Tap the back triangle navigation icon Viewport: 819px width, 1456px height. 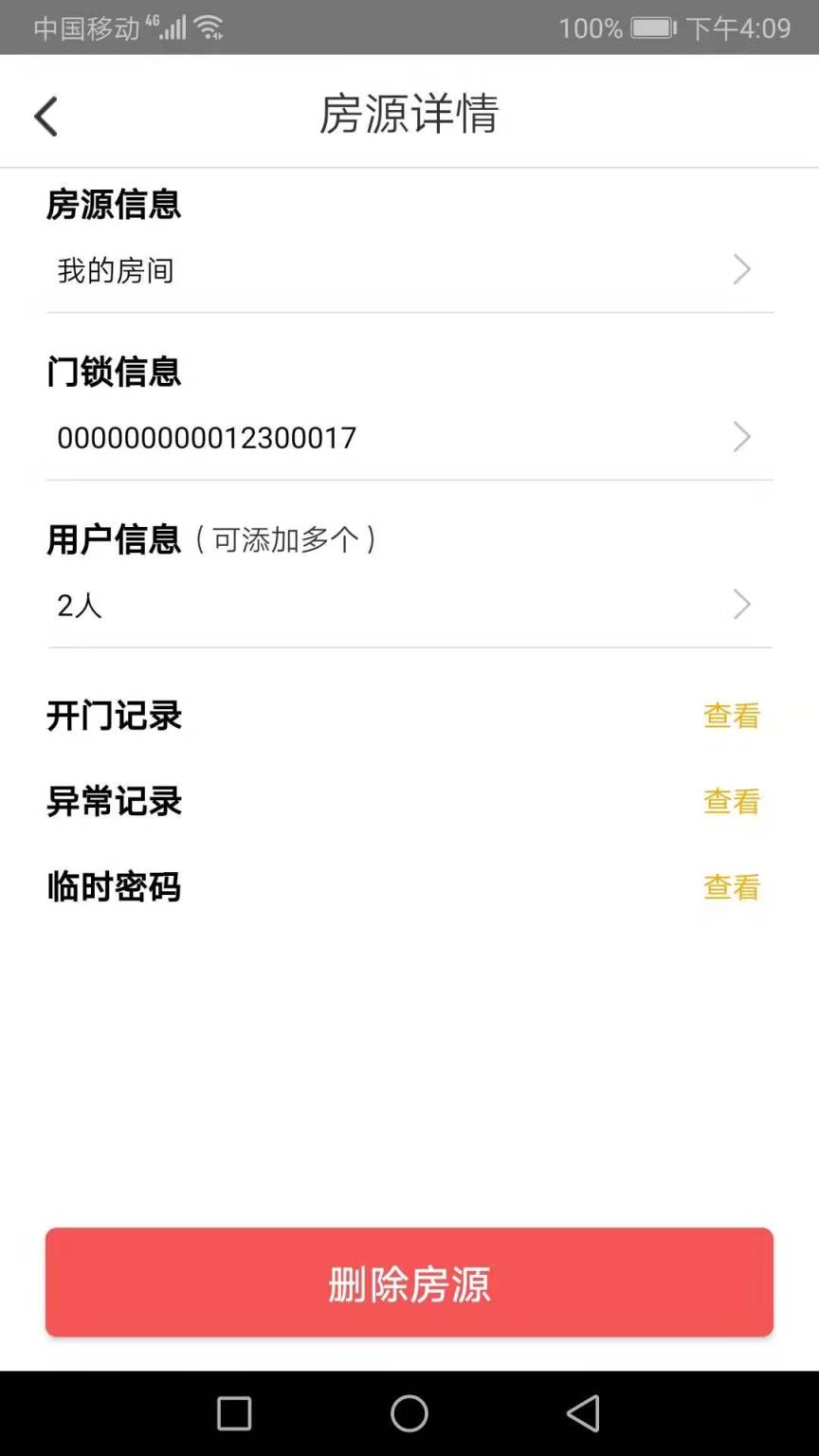(x=584, y=1413)
